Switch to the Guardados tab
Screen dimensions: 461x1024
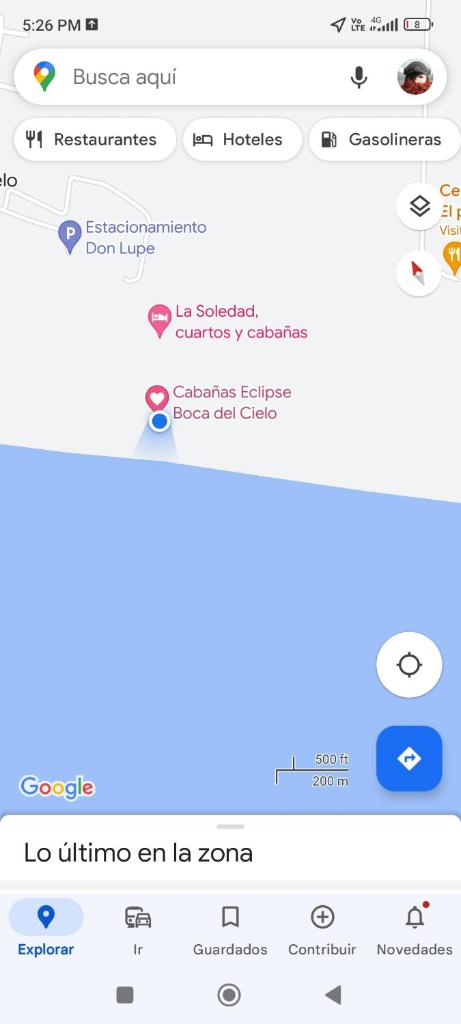tap(230, 931)
